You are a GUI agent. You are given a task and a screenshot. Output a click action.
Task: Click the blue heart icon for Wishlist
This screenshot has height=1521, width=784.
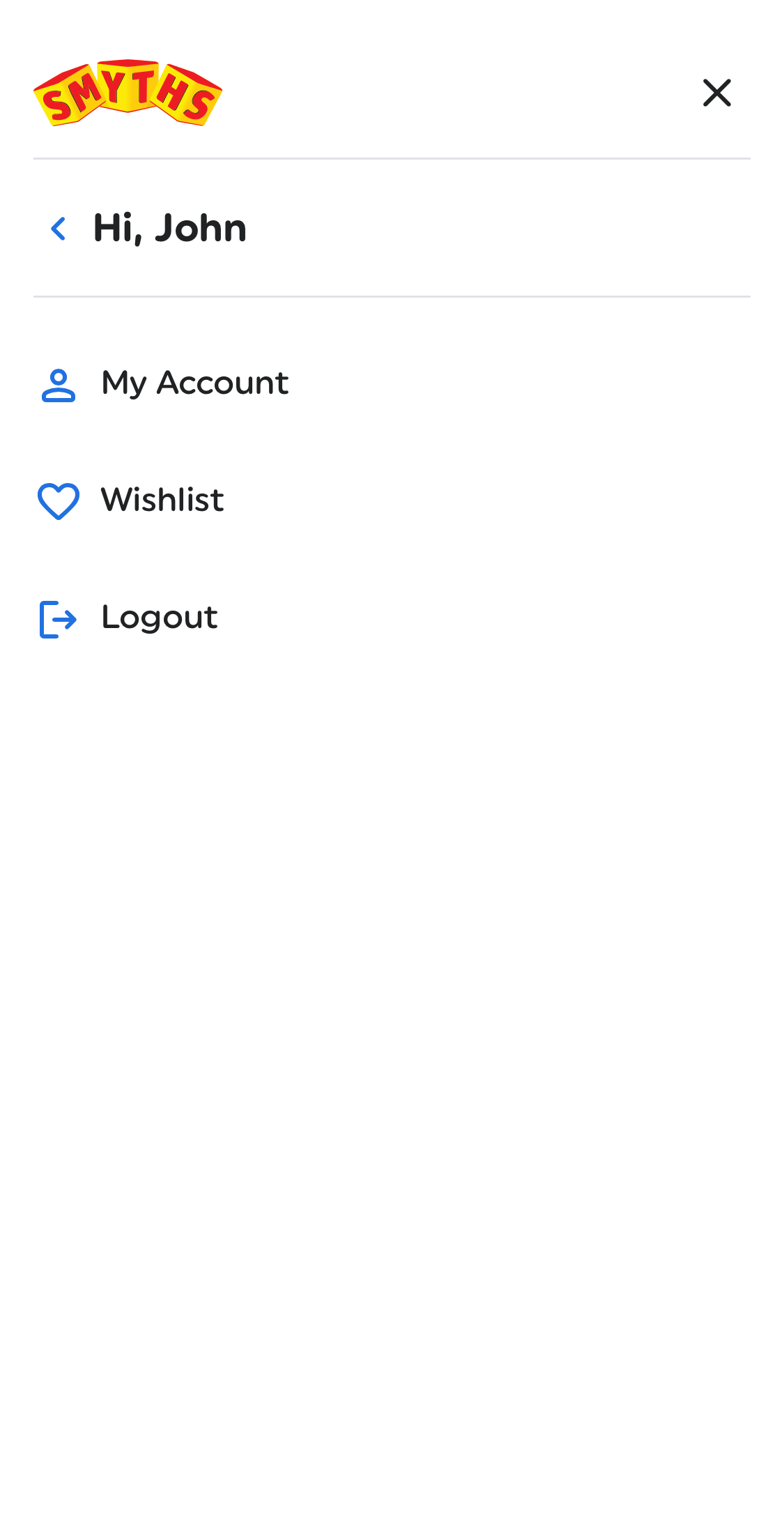click(x=59, y=500)
